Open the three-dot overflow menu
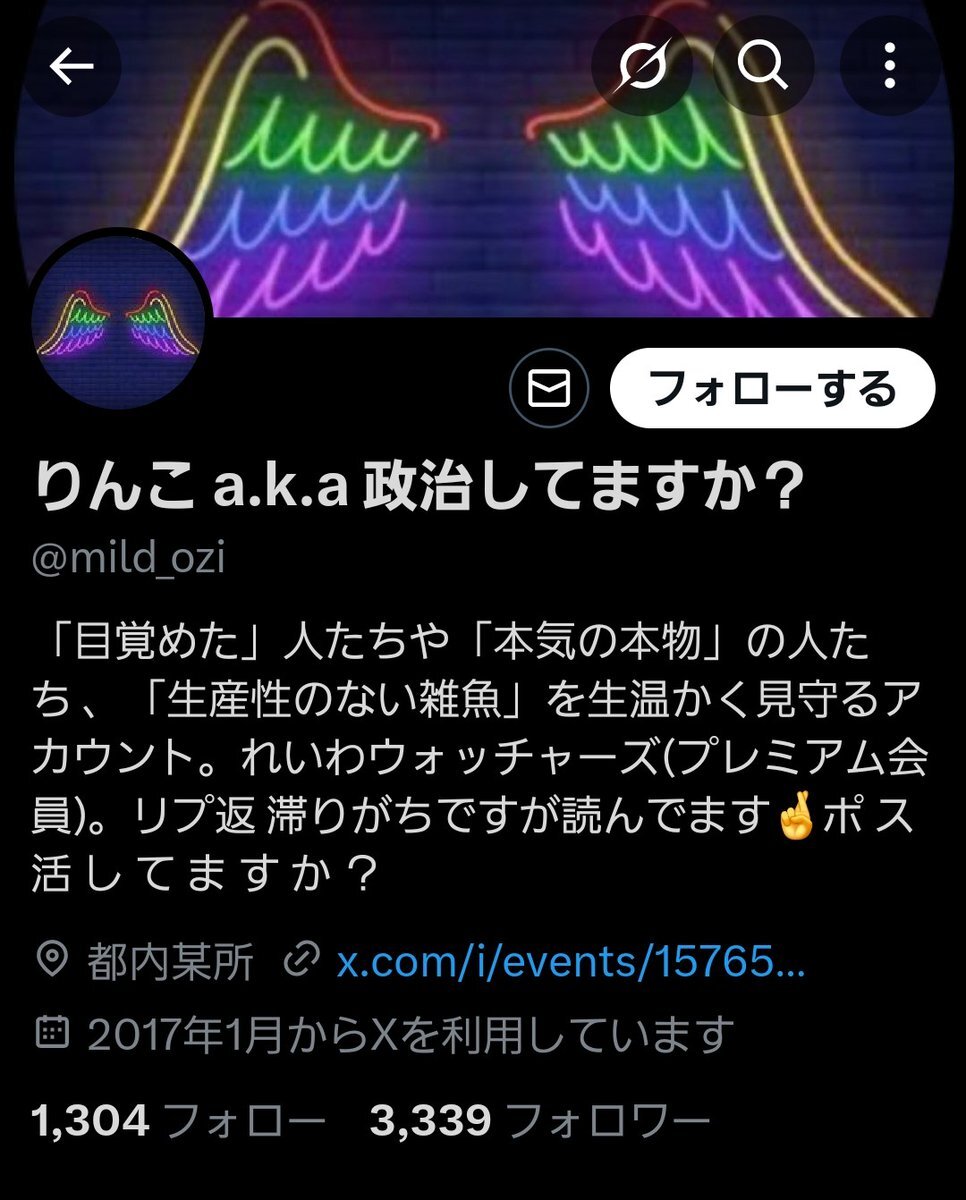The image size is (966, 1200). [888, 67]
